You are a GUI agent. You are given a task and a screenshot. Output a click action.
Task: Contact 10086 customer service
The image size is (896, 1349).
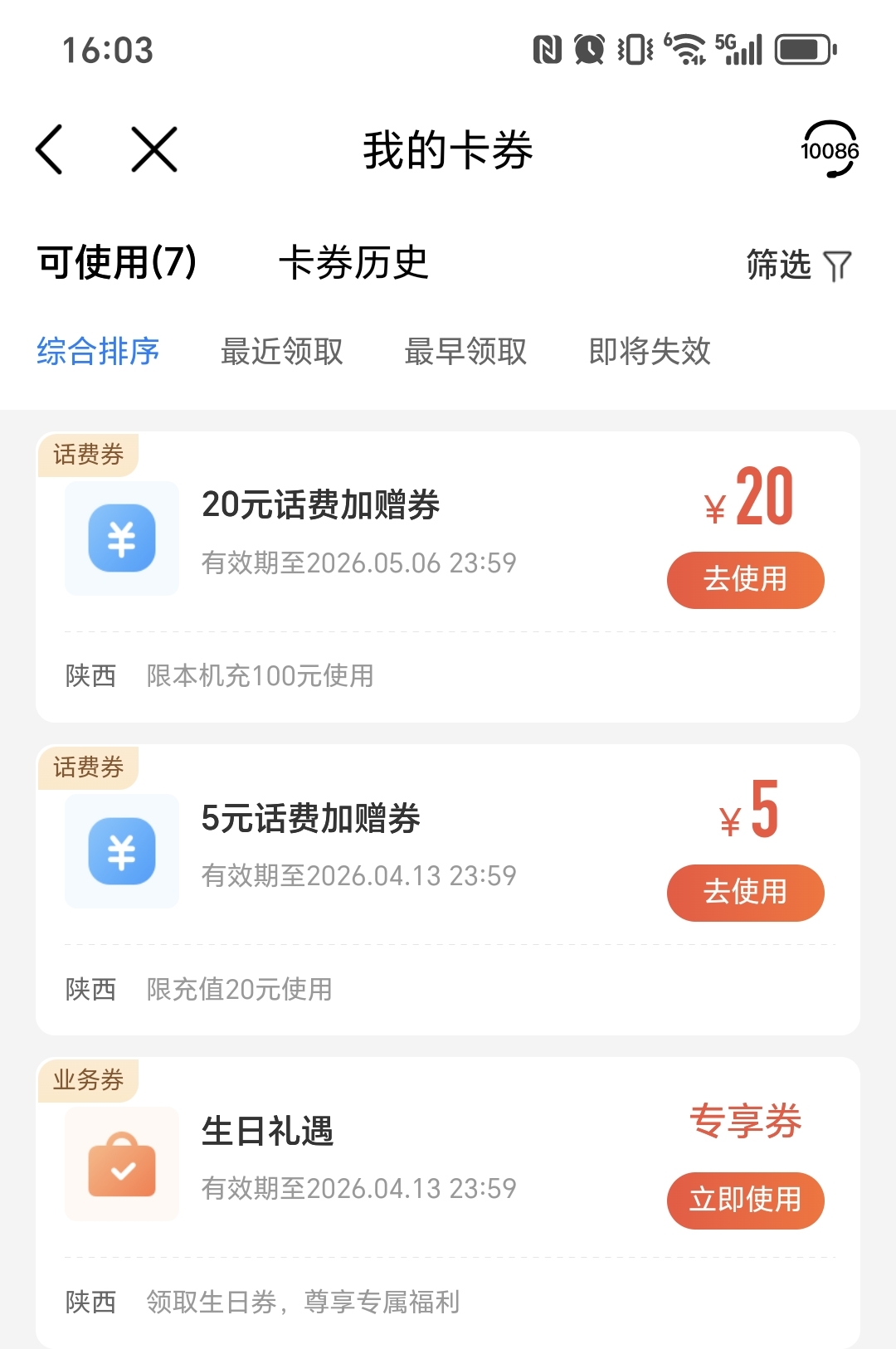click(x=829, y=149)
